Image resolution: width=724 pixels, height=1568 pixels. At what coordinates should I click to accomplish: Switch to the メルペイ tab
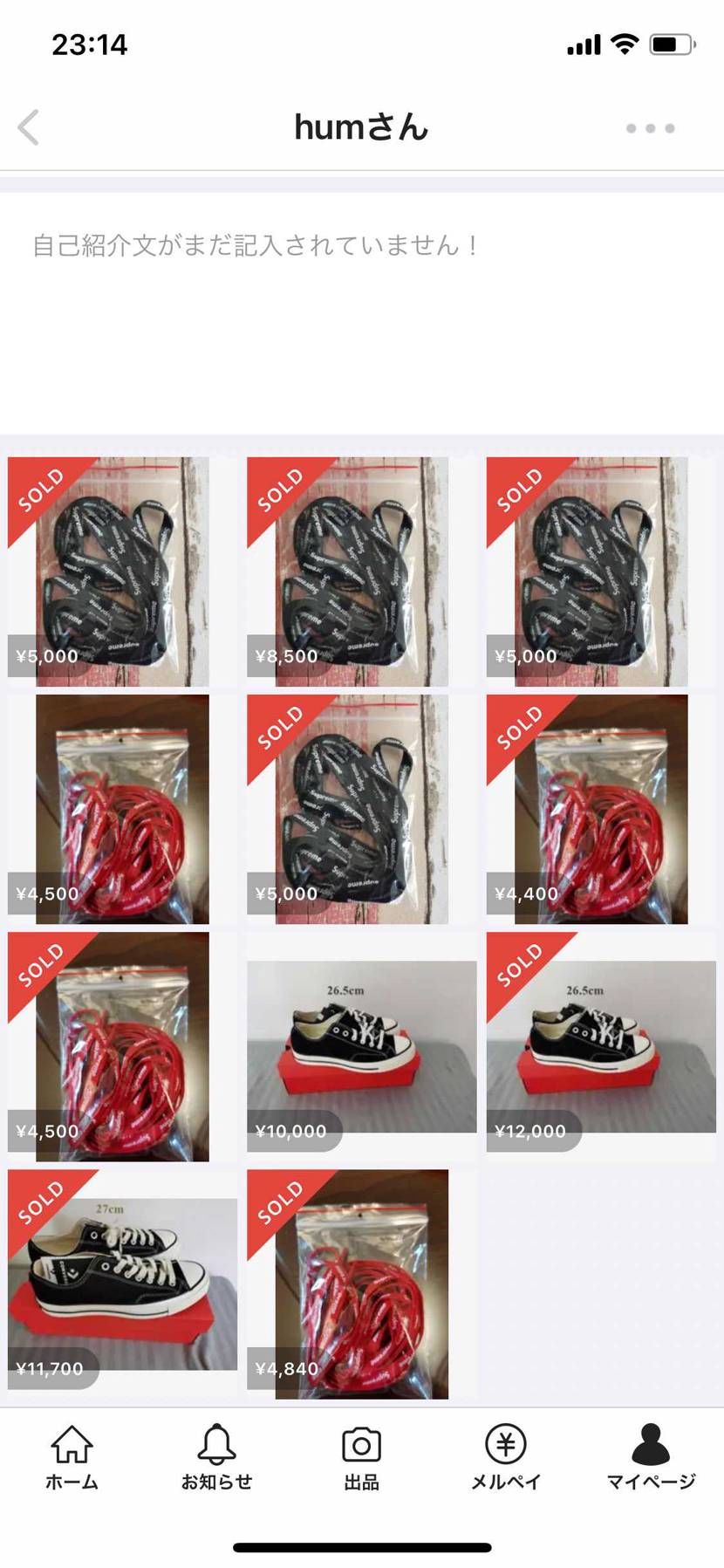[x=506, y=1457]
